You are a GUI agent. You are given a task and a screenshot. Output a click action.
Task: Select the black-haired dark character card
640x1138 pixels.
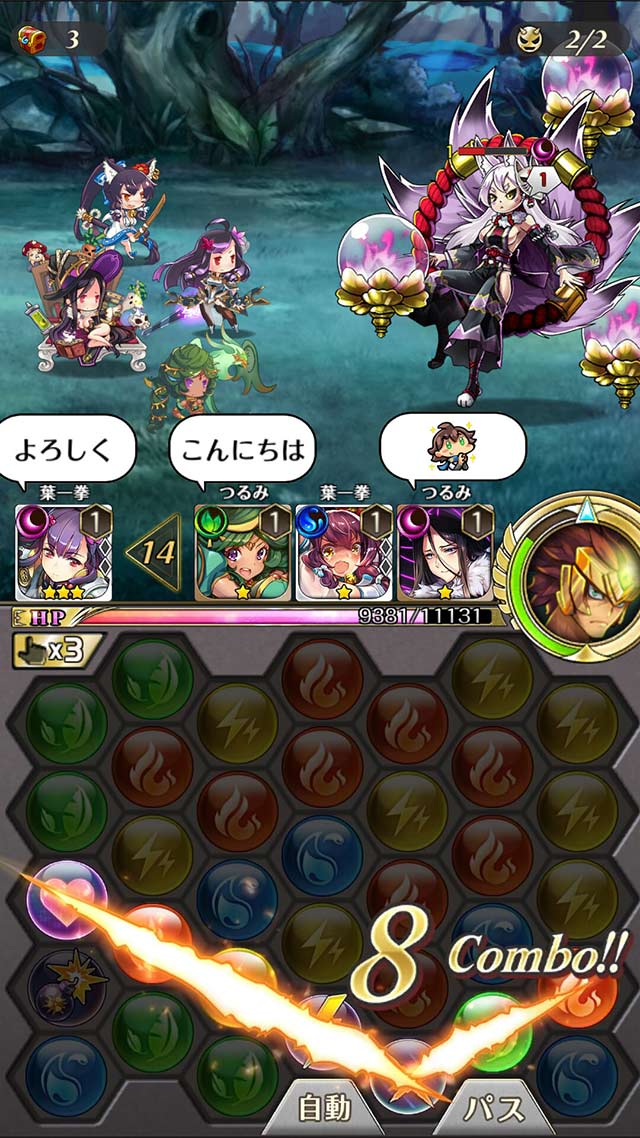click(x=445, y=552)
